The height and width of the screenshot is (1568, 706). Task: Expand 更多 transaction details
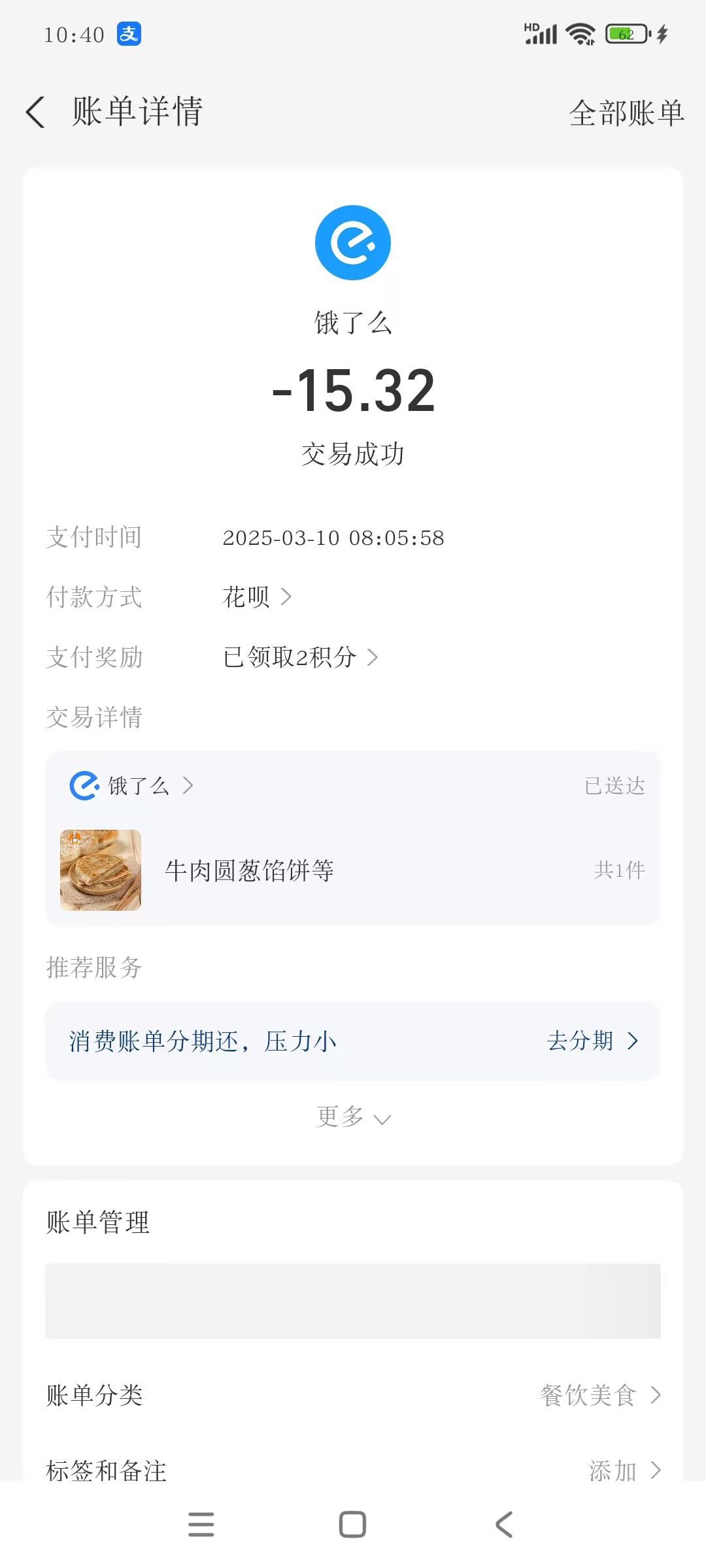(353, 1118)
